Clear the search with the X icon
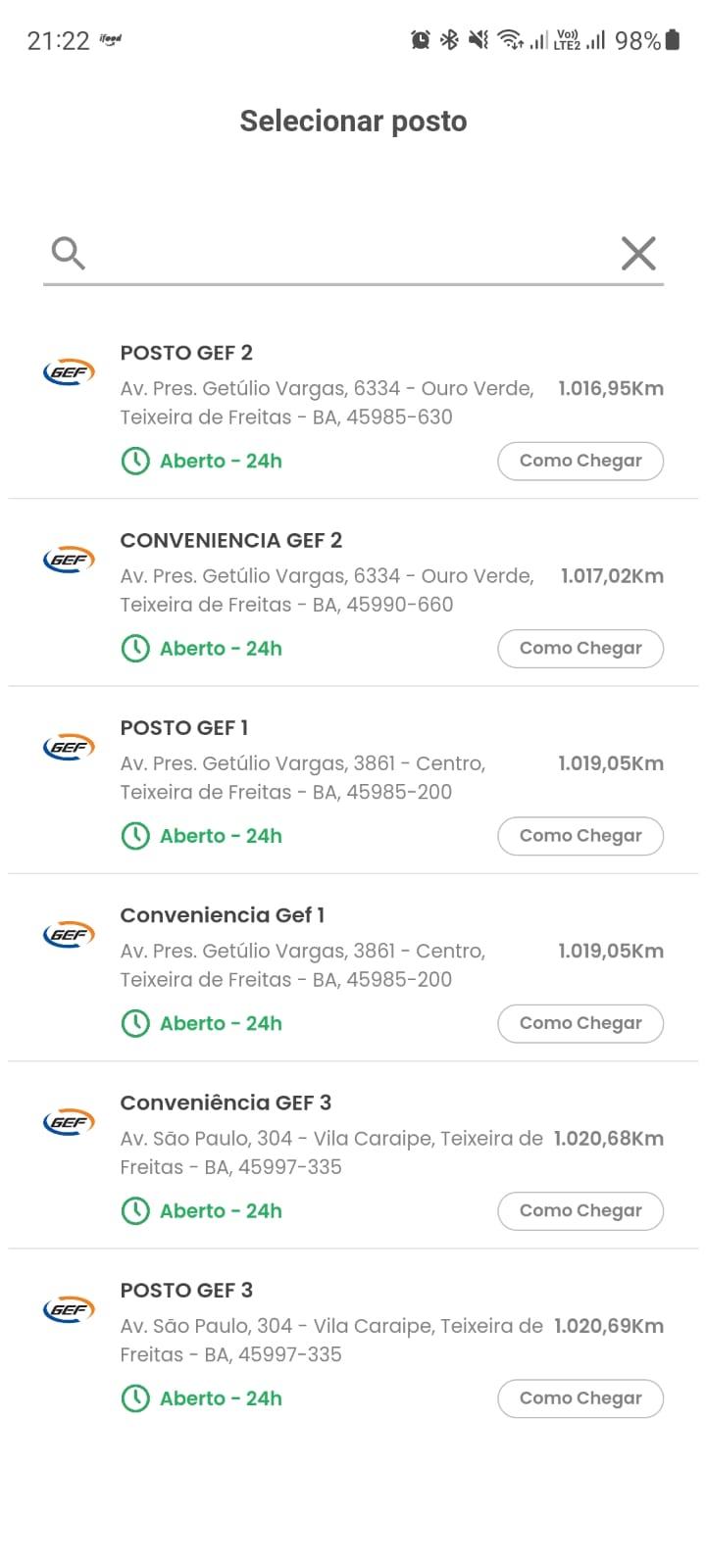706x1568 pixels. pos(638,254)
